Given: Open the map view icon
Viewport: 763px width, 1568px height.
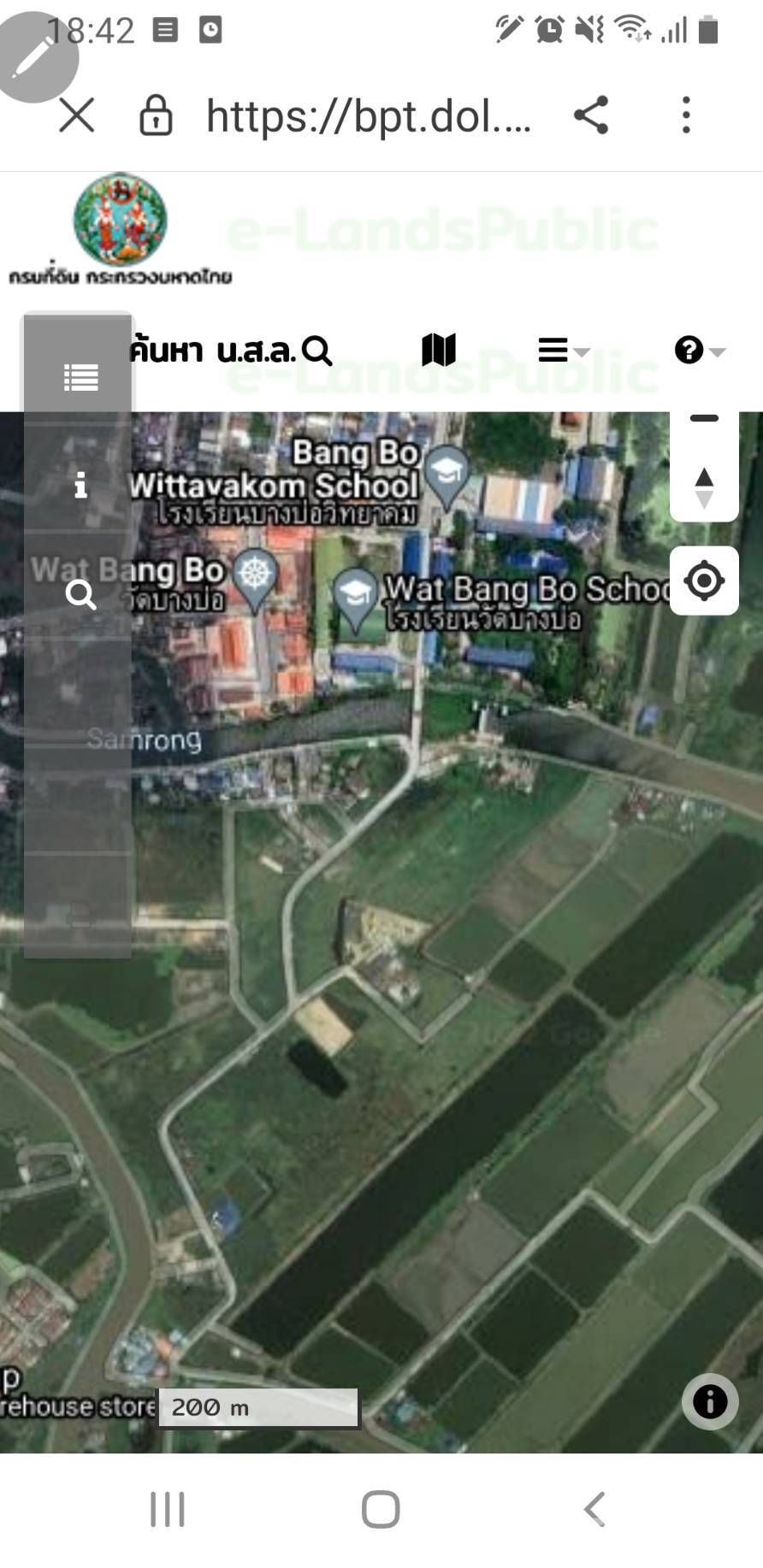Looking at the screenshot, I should point(439,350).
